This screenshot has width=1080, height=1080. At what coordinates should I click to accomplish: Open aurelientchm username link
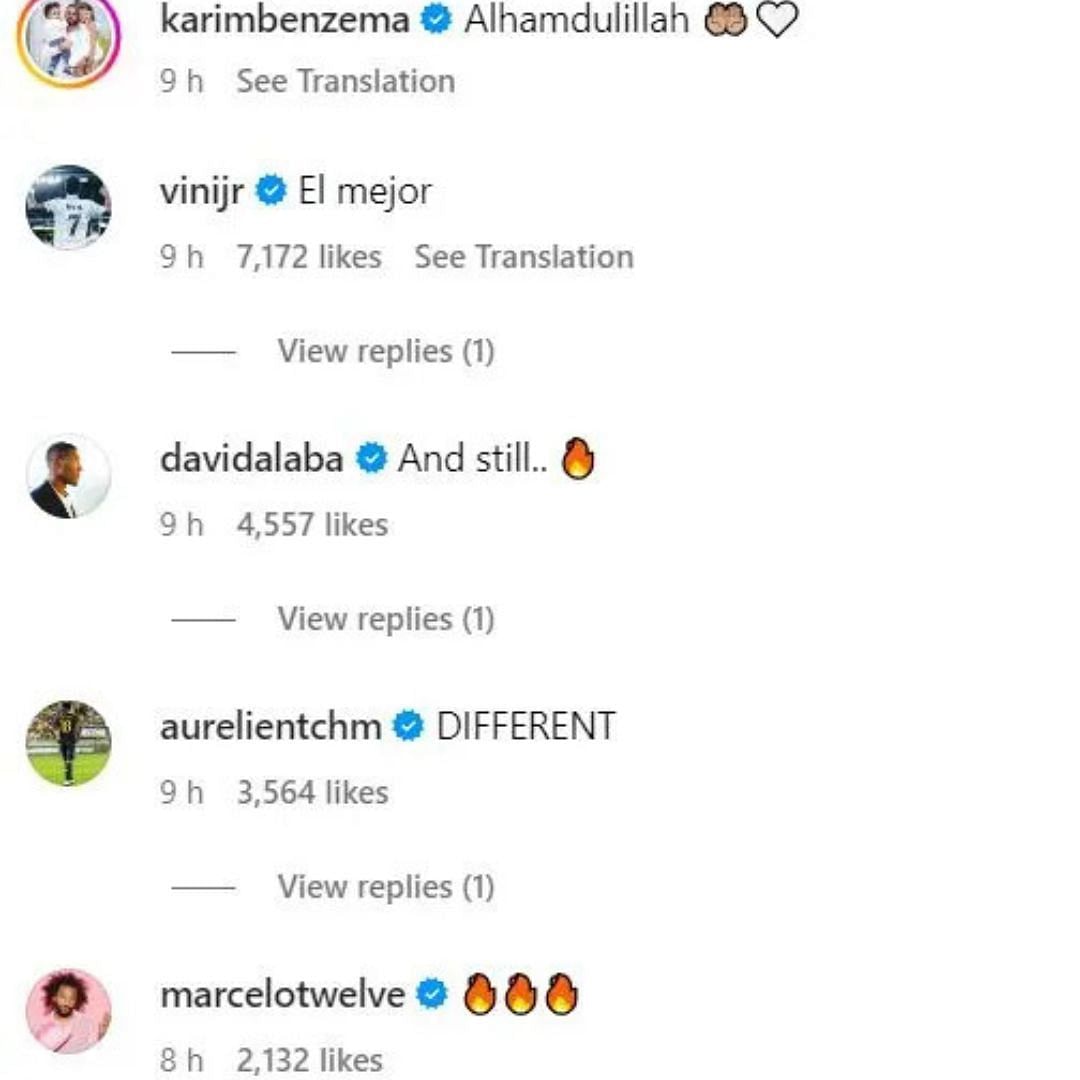pyautogui.click(x=270, y=726)
